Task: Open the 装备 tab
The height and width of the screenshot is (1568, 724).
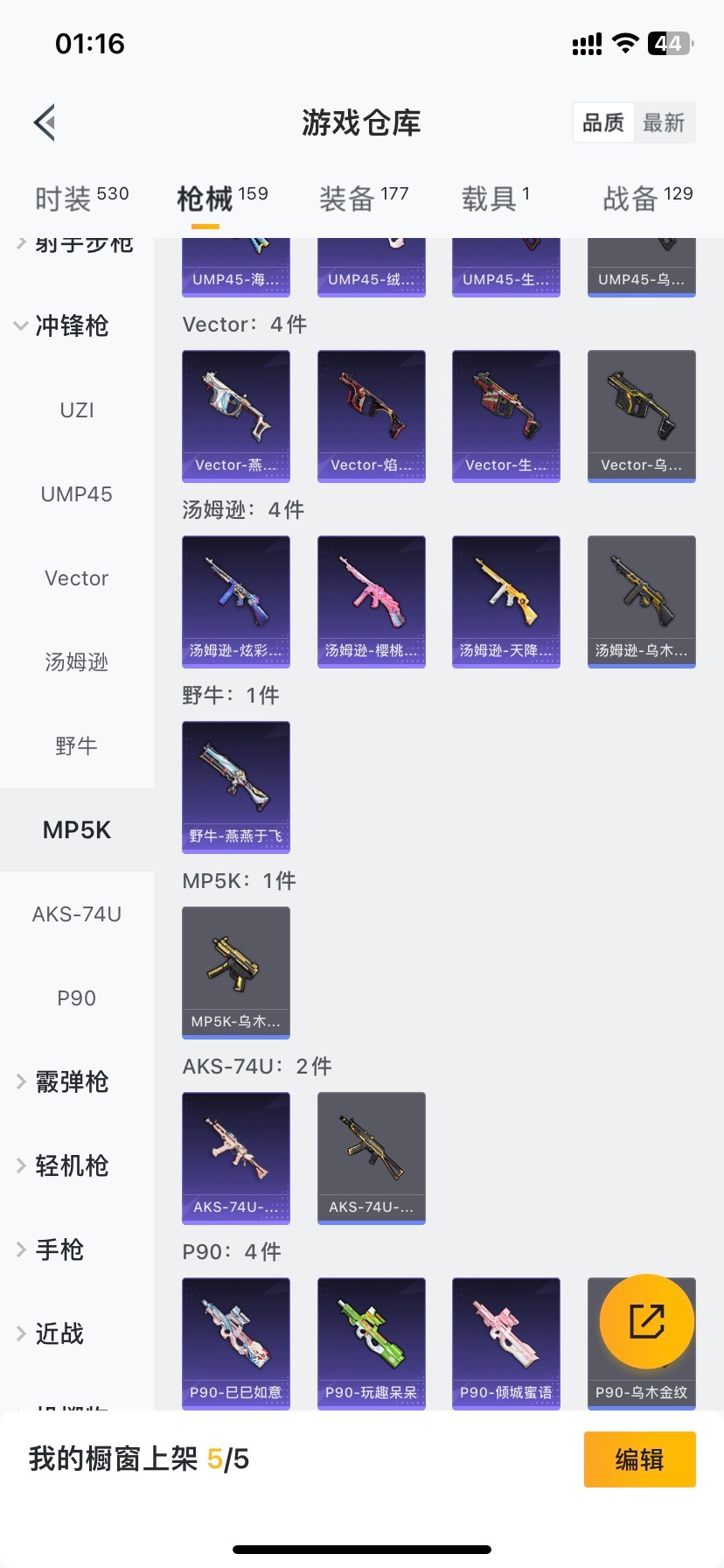Action: point(363,199)
